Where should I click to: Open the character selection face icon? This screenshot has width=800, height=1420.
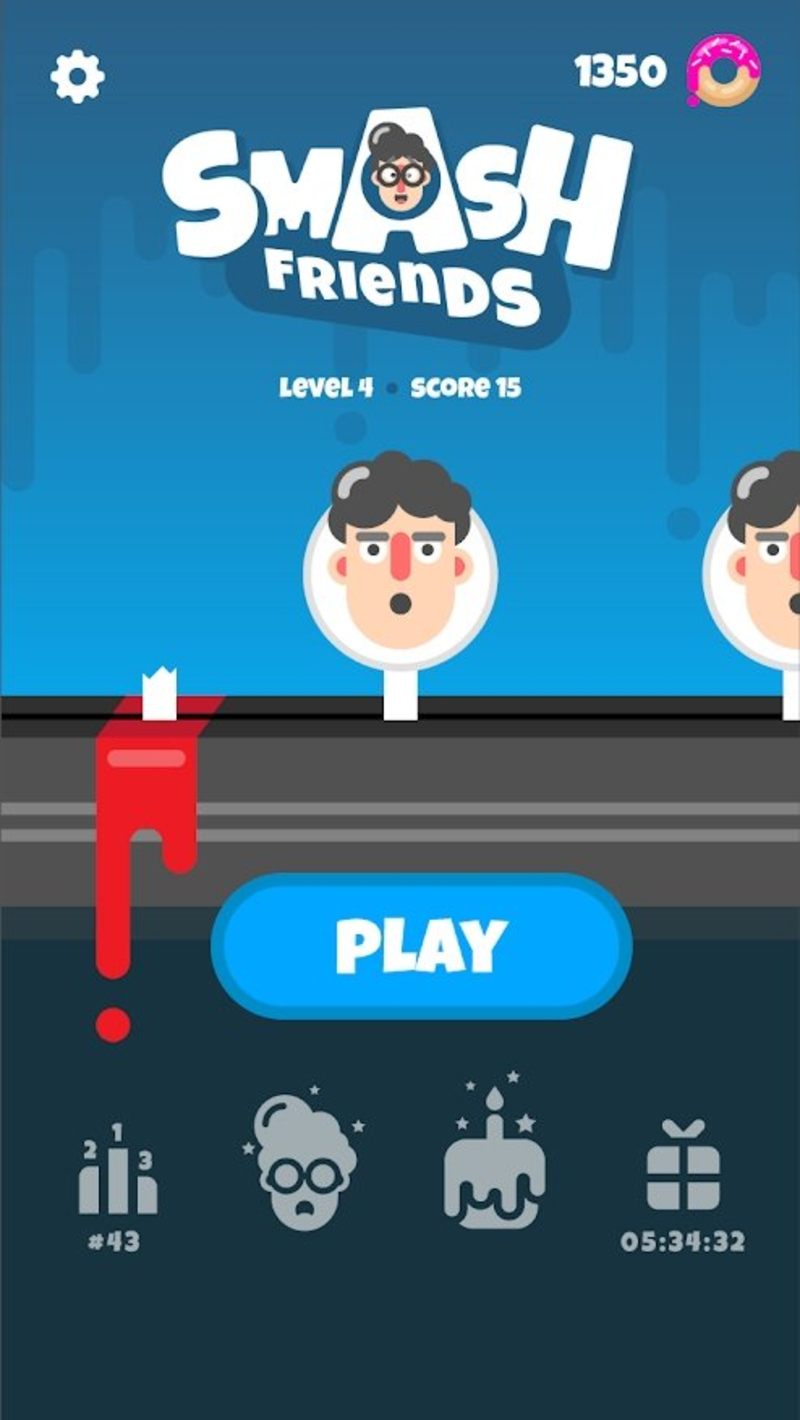click(x=300, y=1162)
